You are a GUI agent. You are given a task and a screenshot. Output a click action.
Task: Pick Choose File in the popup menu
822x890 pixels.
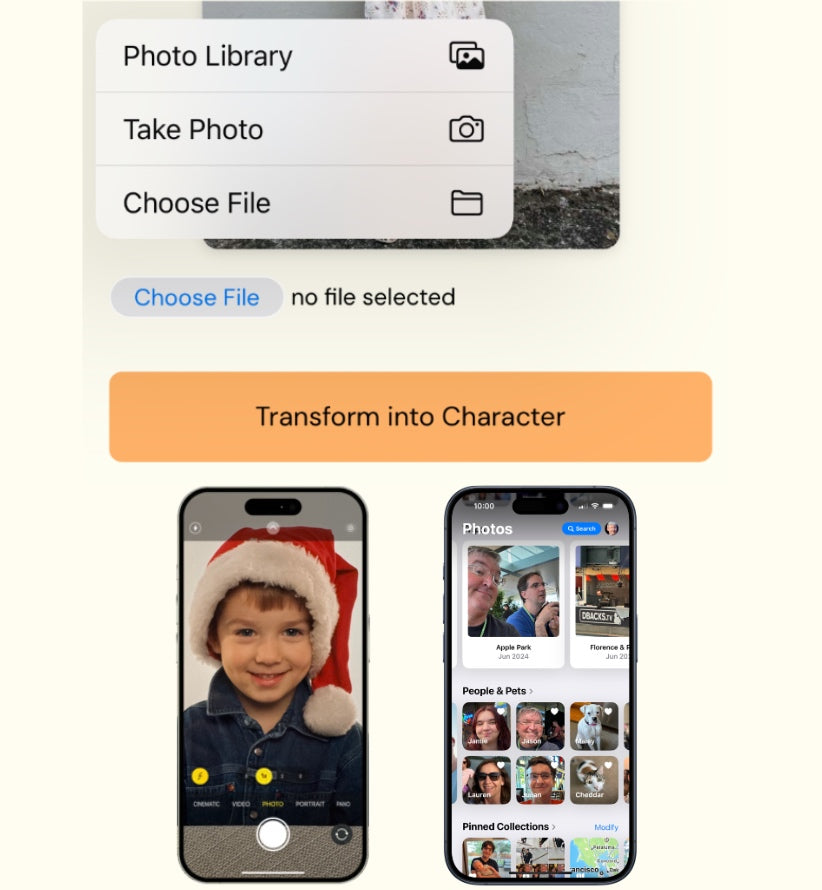(x=304, y=203)
